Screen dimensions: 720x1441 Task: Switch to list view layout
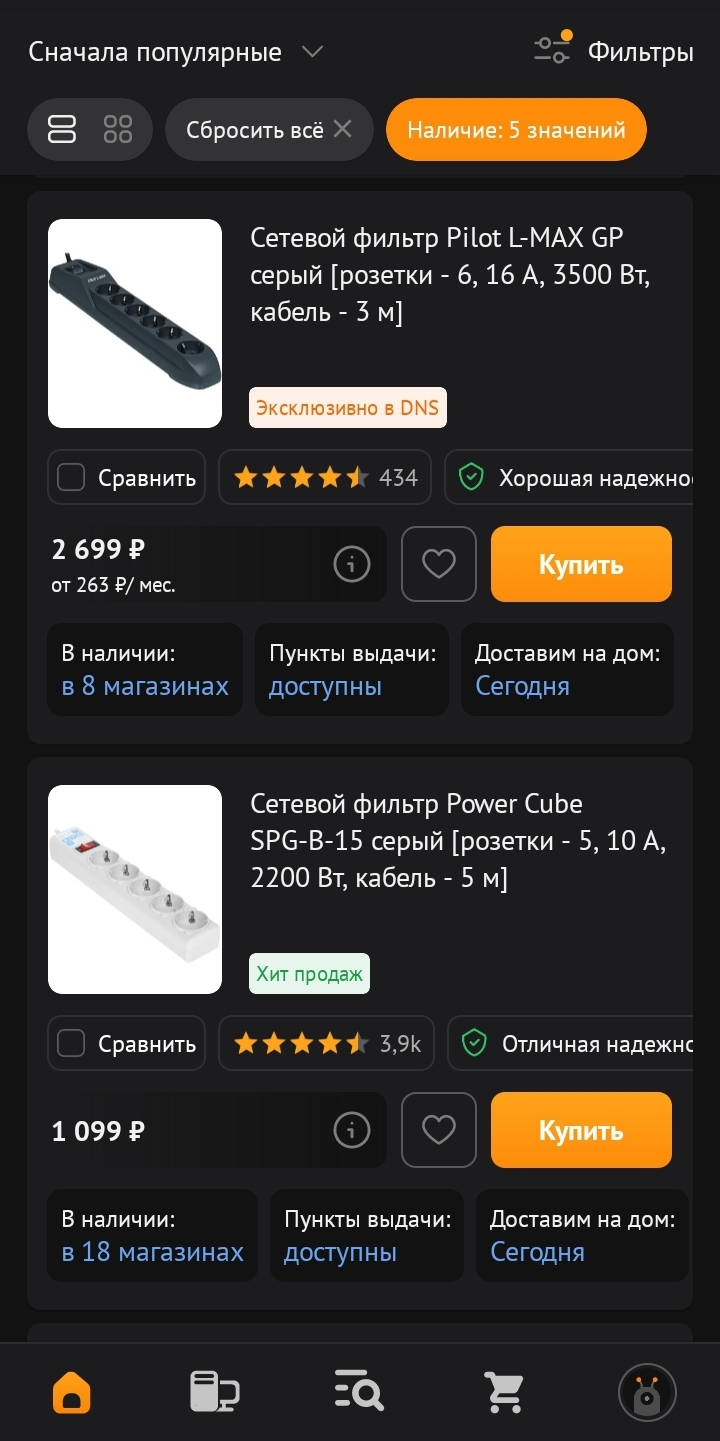62,129
